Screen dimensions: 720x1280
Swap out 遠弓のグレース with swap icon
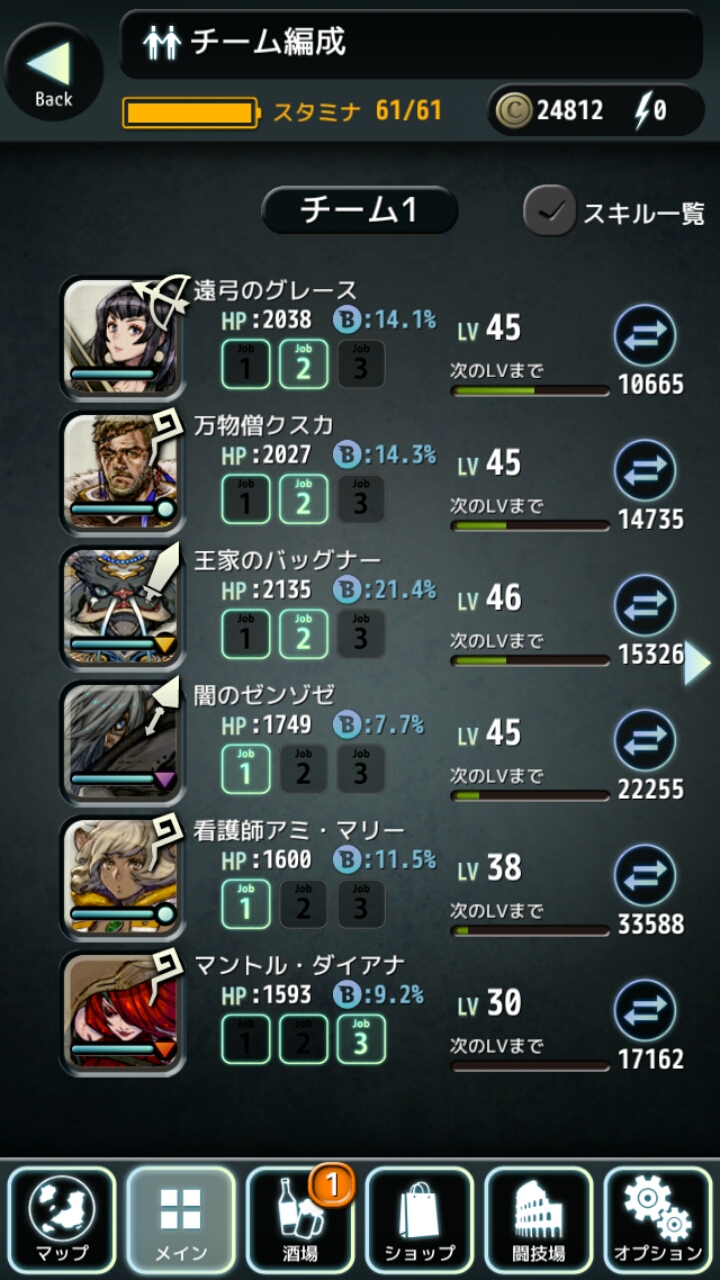click(x=645, y=336)
